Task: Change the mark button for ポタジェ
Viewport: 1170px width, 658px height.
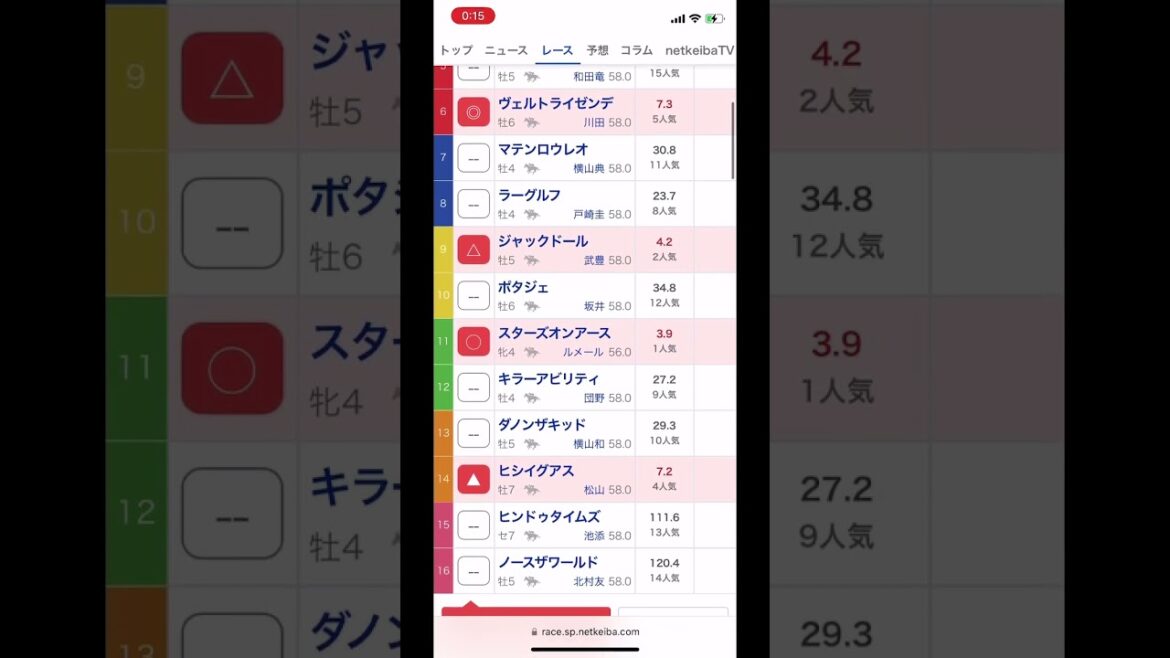Action: tap(473, 296)
